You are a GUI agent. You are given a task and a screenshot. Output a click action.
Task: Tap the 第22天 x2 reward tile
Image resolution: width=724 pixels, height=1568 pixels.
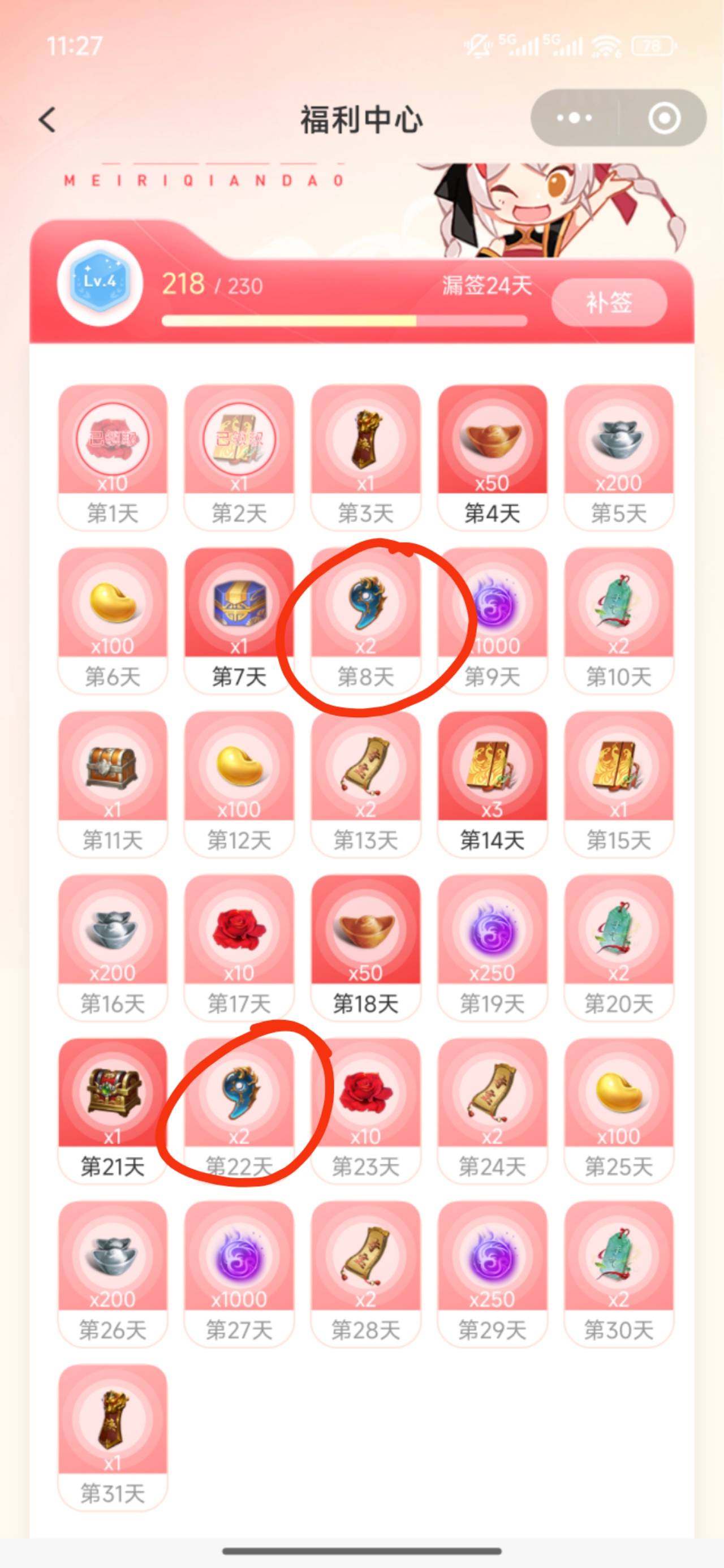pos(239,1110)
